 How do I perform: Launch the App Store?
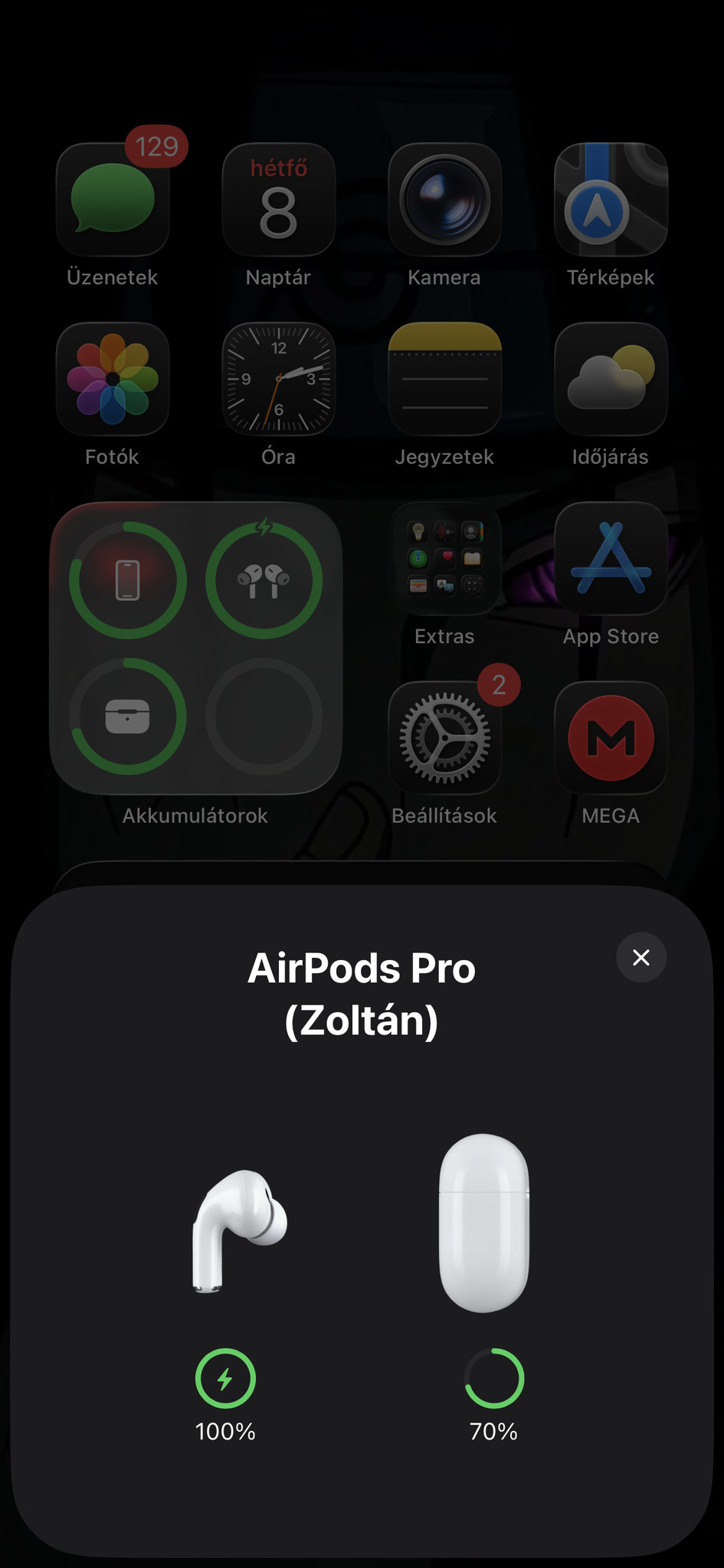[x=611, y=559]
